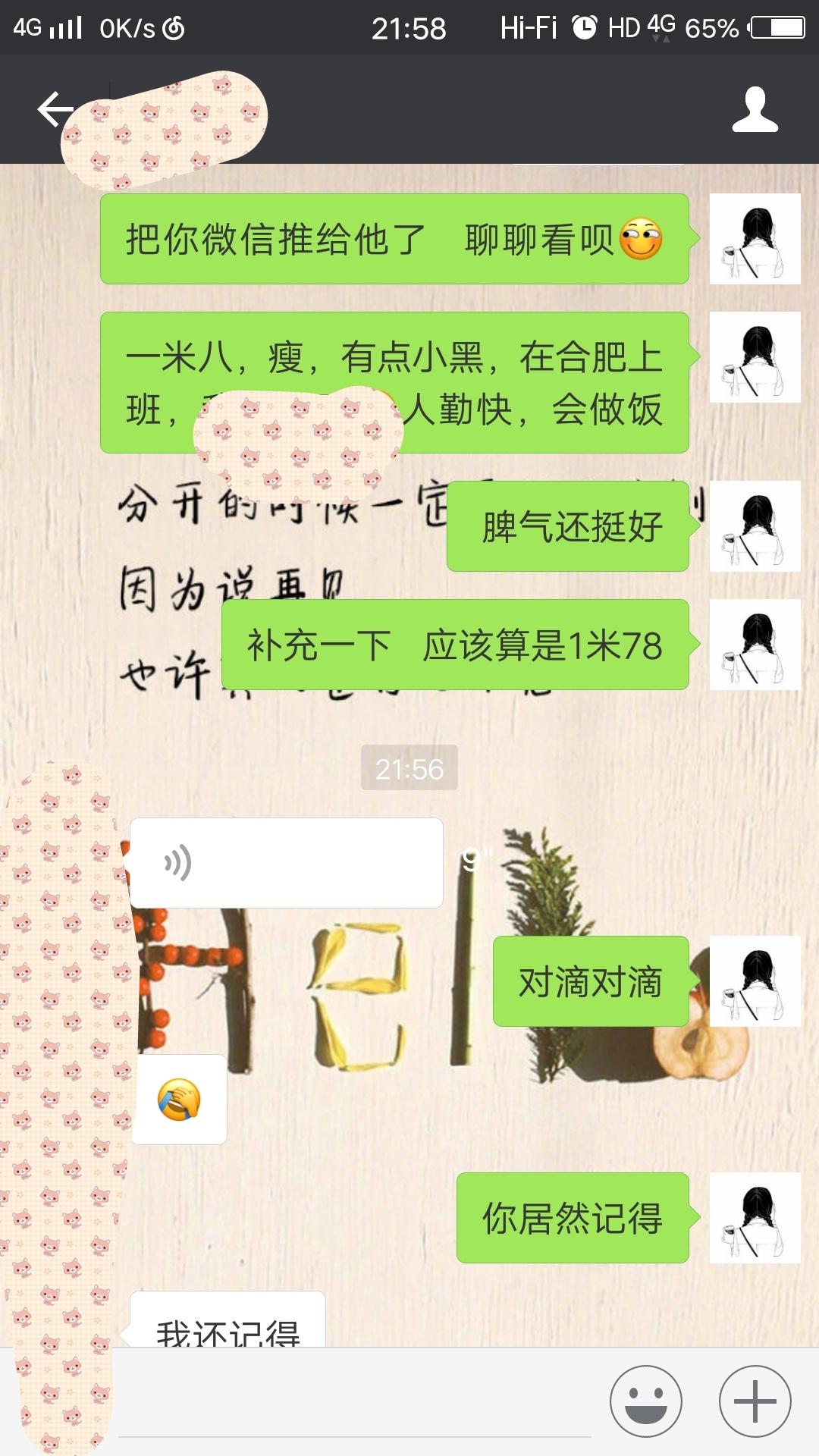Tap the avatar beside 脾气还挺好
Viewport: 819px width, 1456px height.
(755, 526)
